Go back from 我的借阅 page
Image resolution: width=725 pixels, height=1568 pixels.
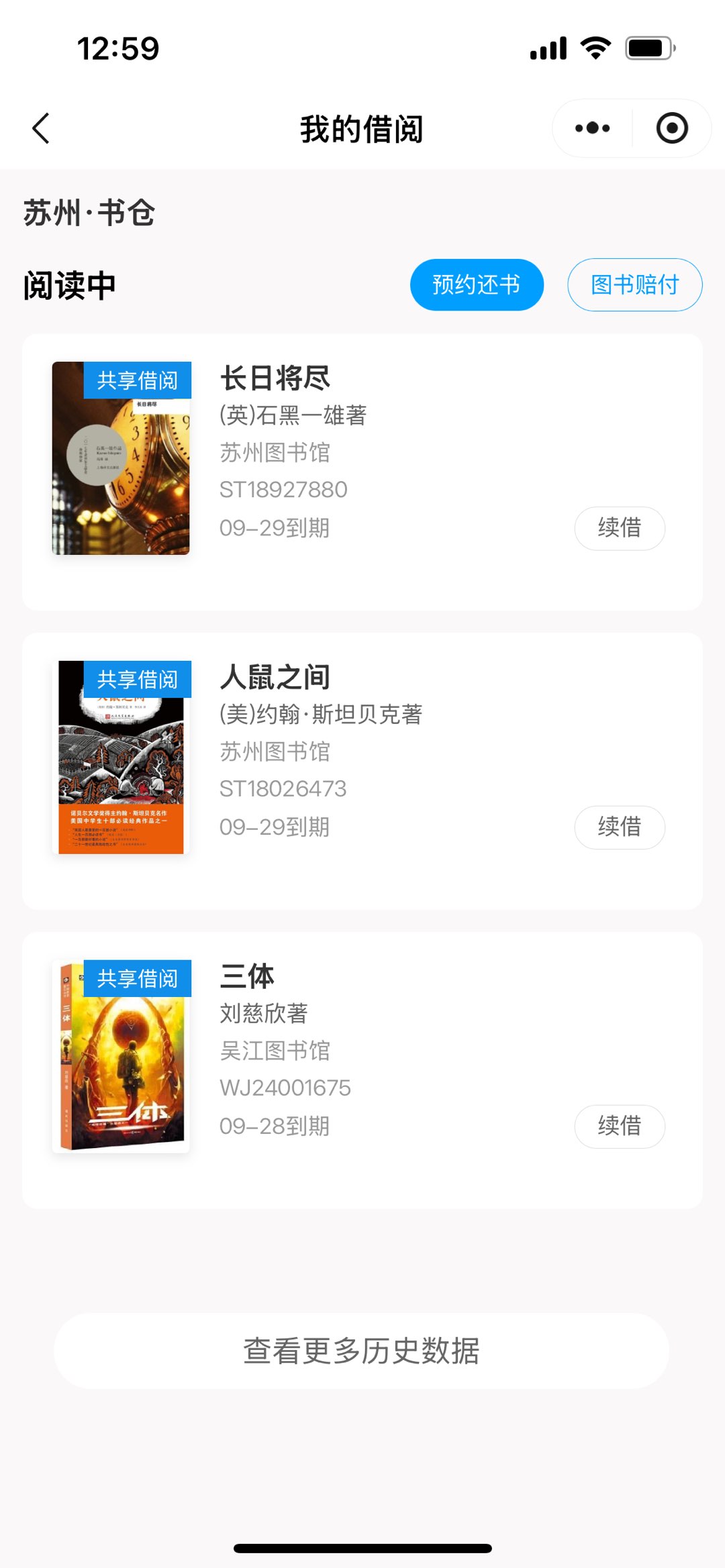click(x=41, y=128)
